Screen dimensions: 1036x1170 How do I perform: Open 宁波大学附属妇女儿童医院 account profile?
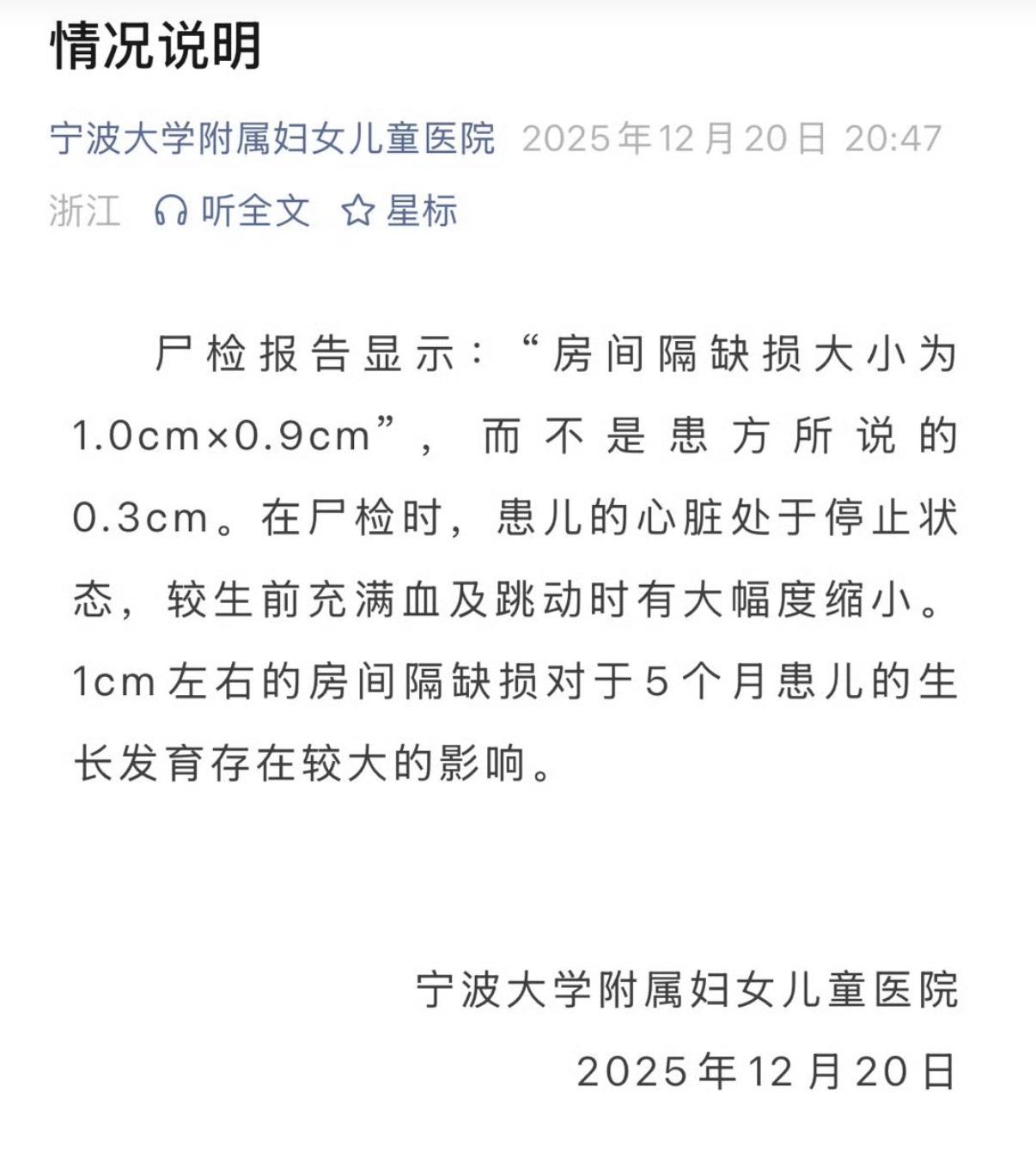pos(272,138)
